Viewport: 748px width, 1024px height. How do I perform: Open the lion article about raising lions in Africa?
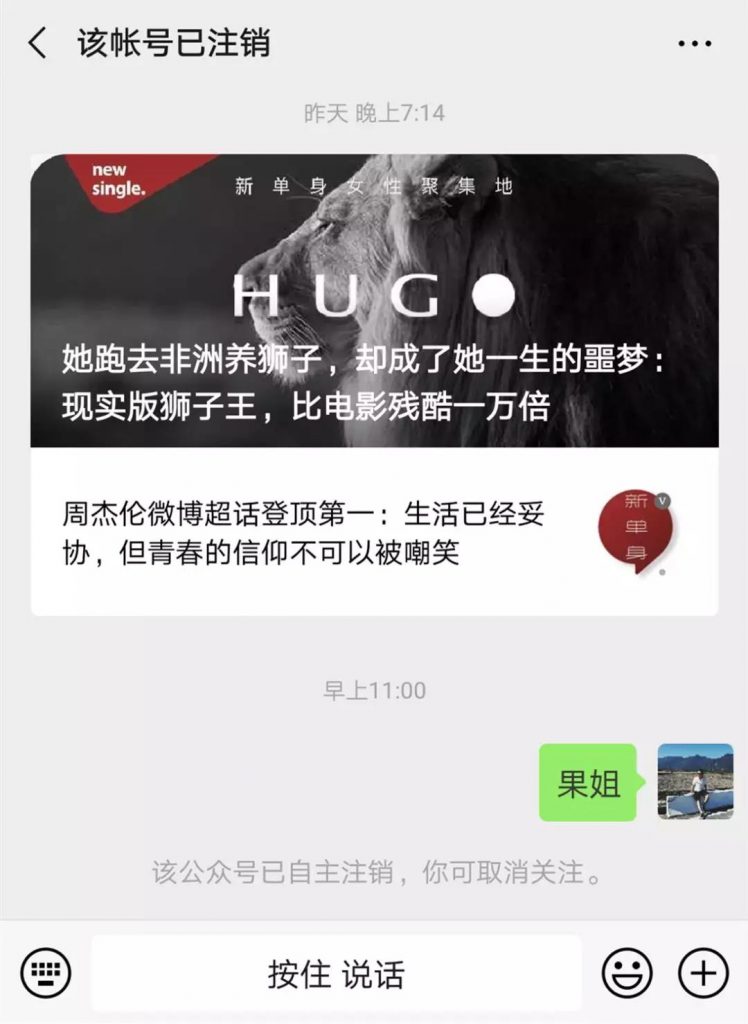point(374,300)
